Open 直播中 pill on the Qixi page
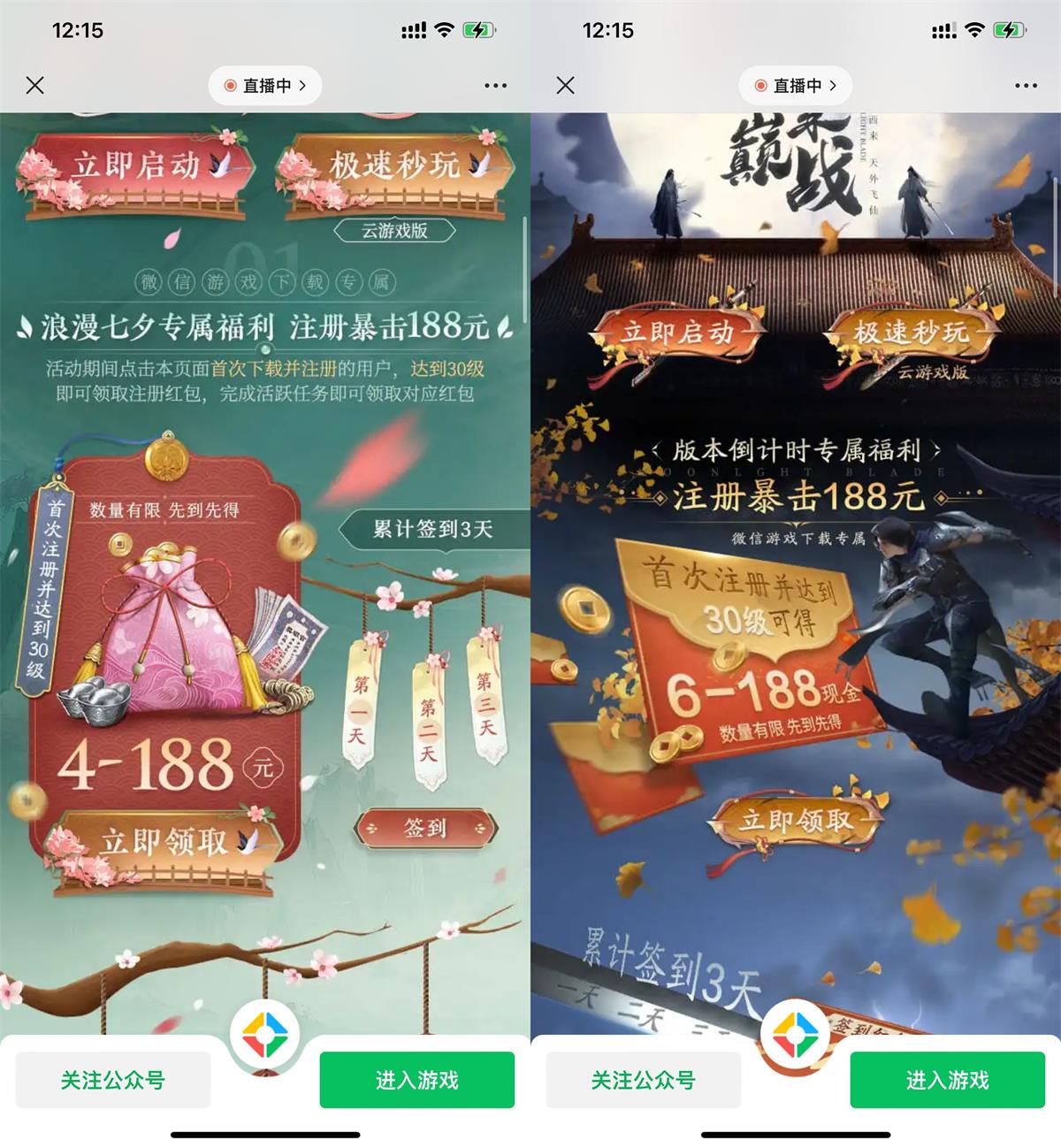This screenshot has height=1148, width=1061. pyautogui.click(x=265, y=86)
